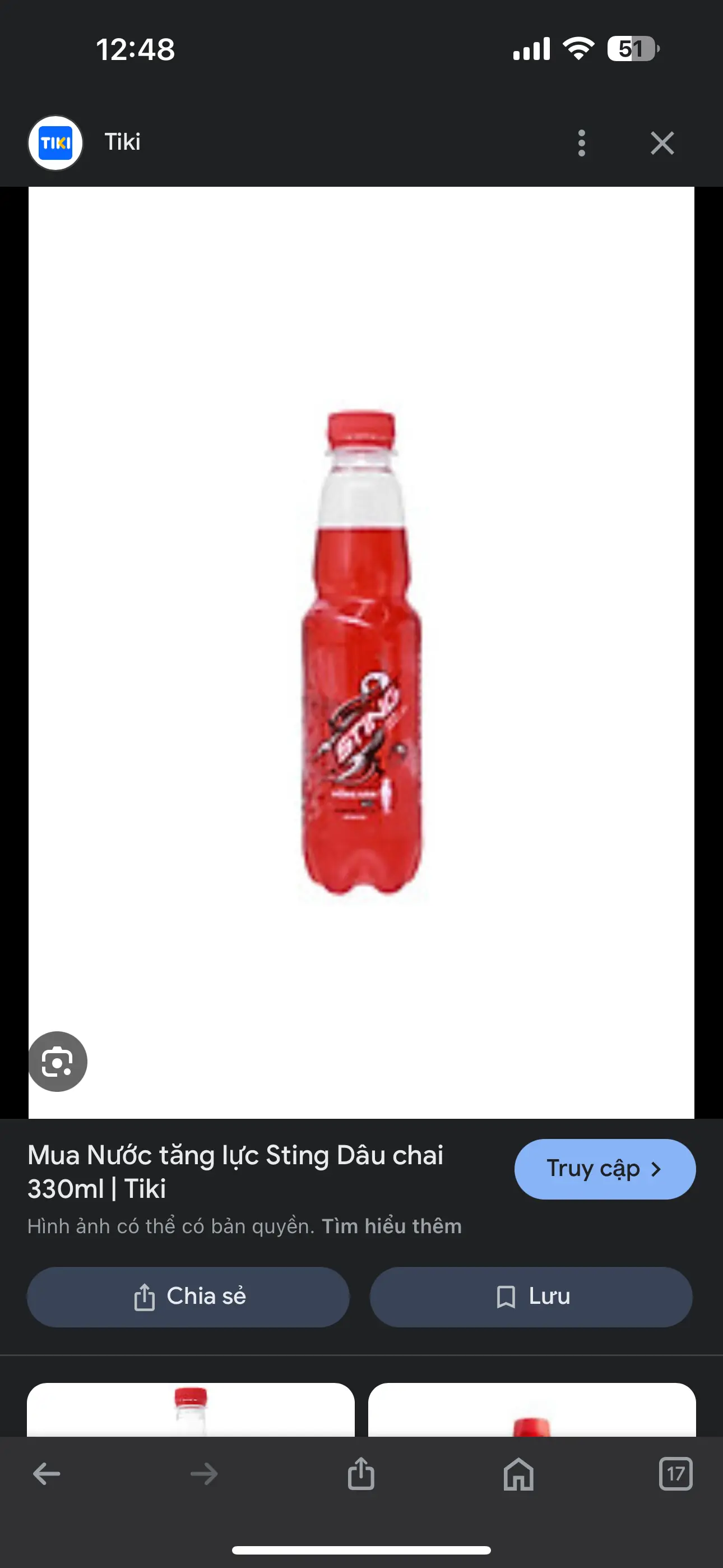Close the image viewer
This screenshot has width=723, height=1568.
point(661,143)
